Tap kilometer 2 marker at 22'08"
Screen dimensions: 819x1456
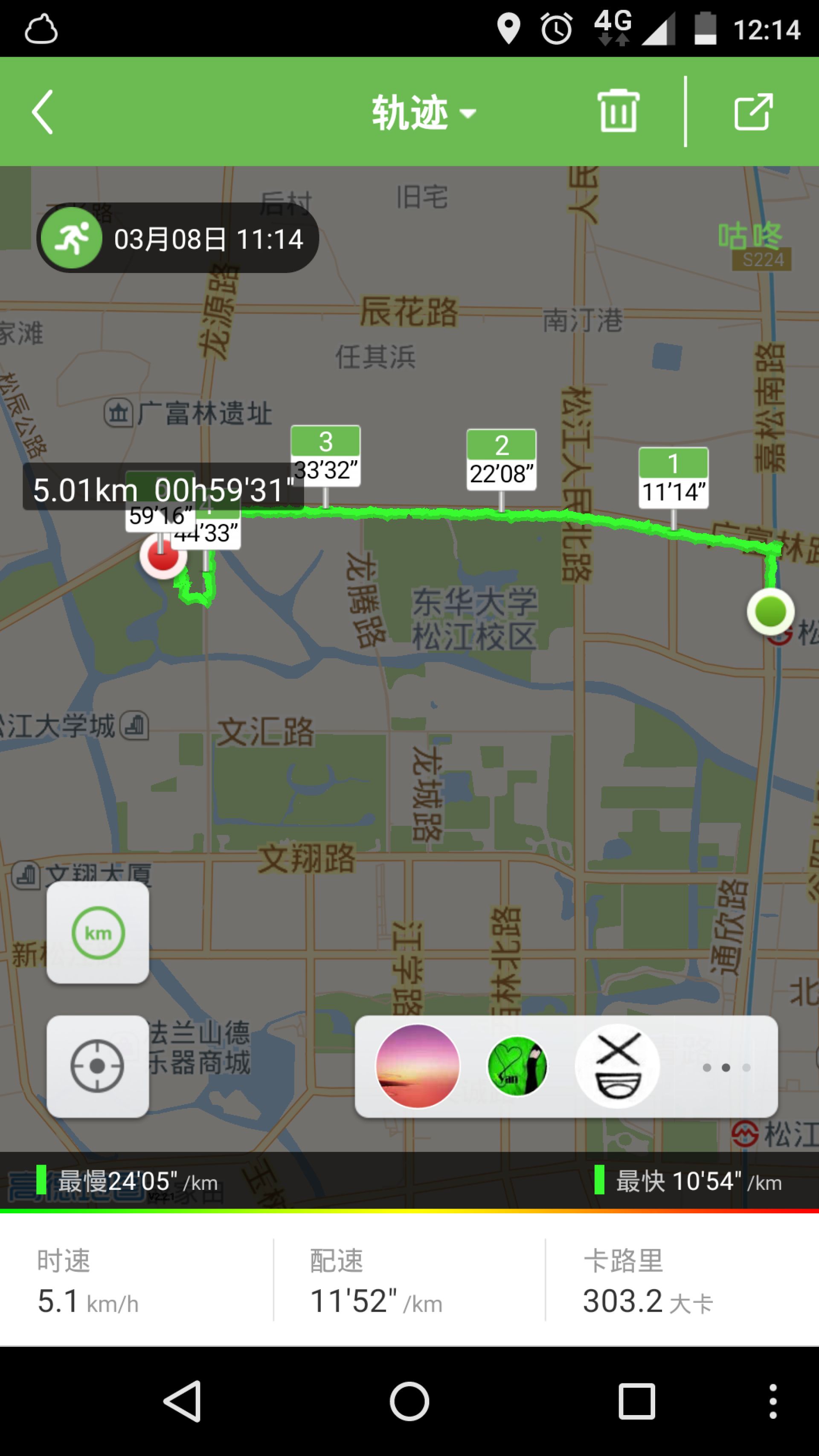501,459
